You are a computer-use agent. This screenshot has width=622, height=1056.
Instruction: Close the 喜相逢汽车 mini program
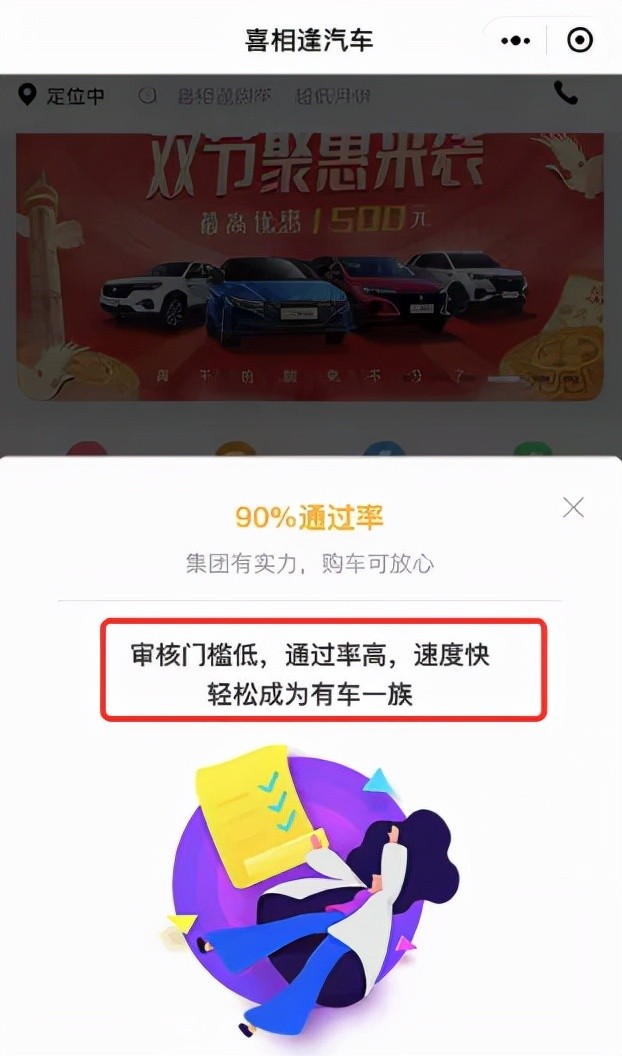pos(579,40)
